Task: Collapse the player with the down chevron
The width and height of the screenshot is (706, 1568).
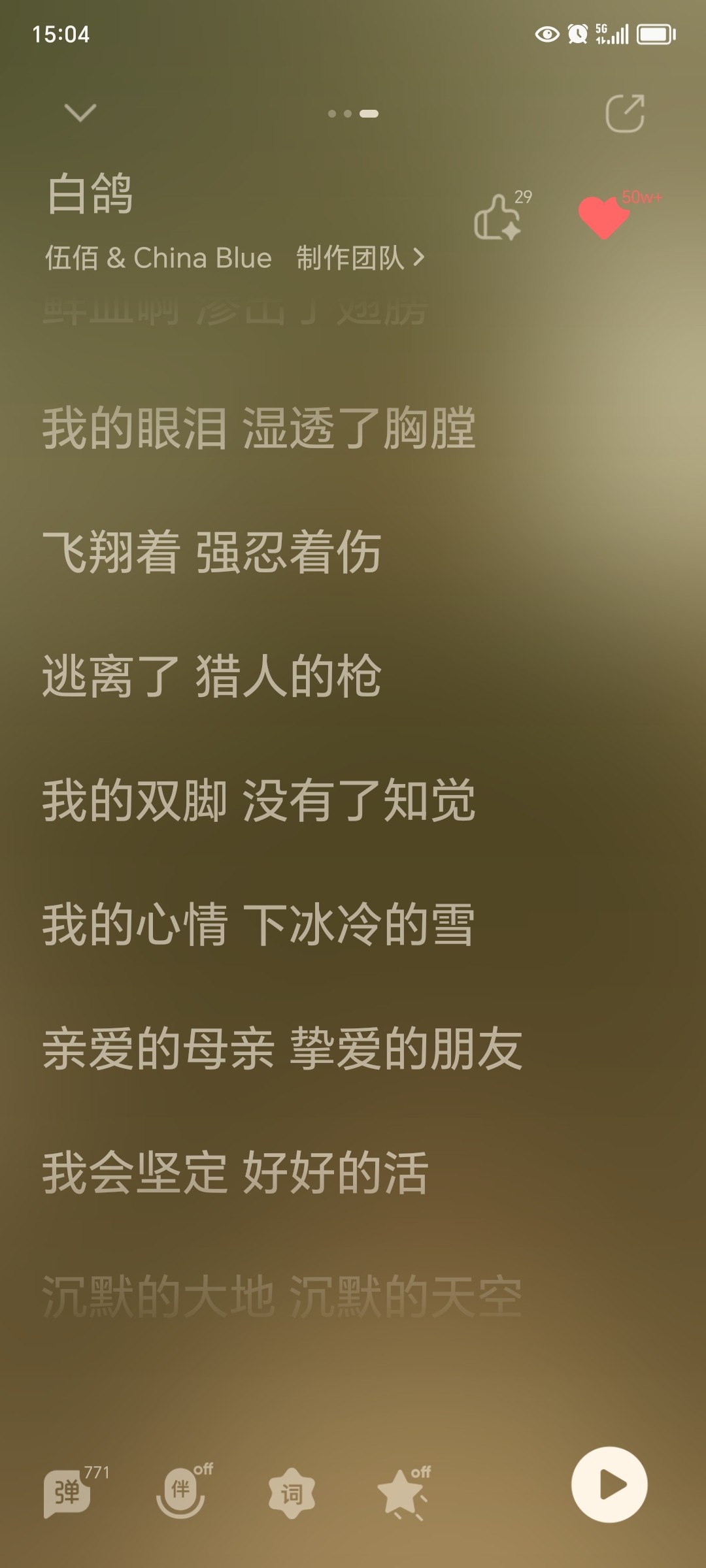Action: tap(80, 113)
